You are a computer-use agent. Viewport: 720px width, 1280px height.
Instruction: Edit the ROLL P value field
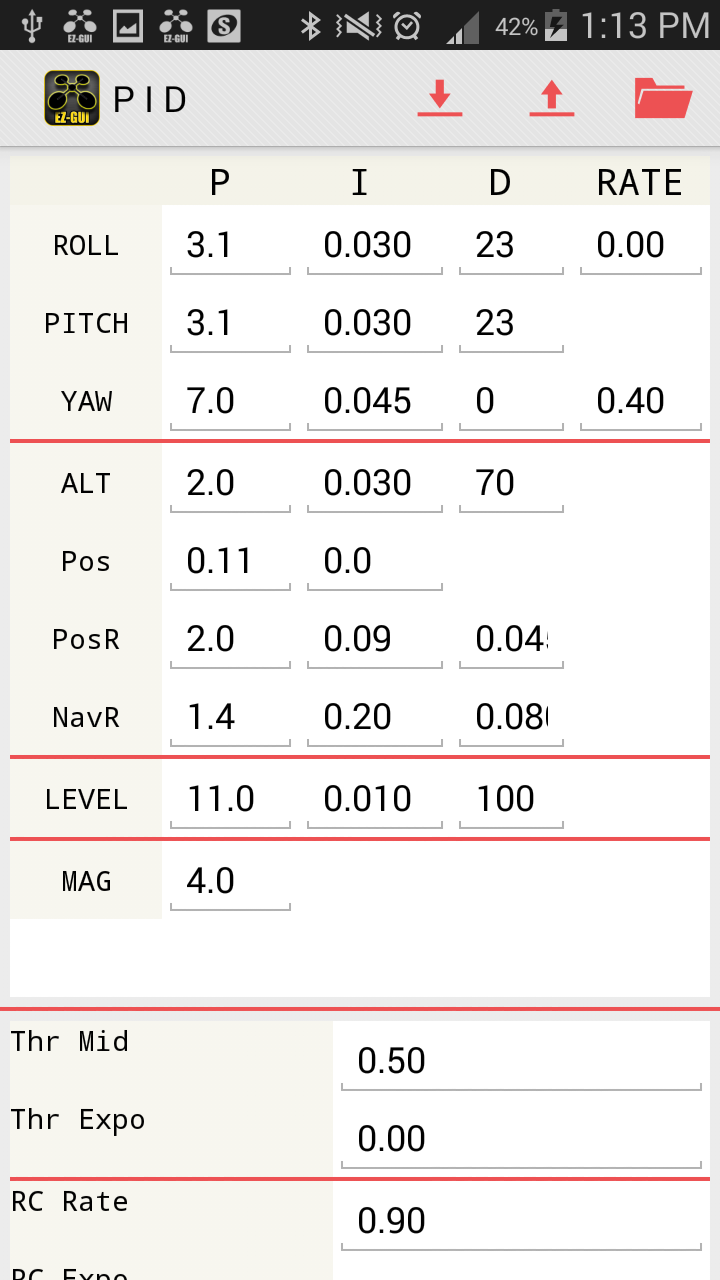coord(230,246)
